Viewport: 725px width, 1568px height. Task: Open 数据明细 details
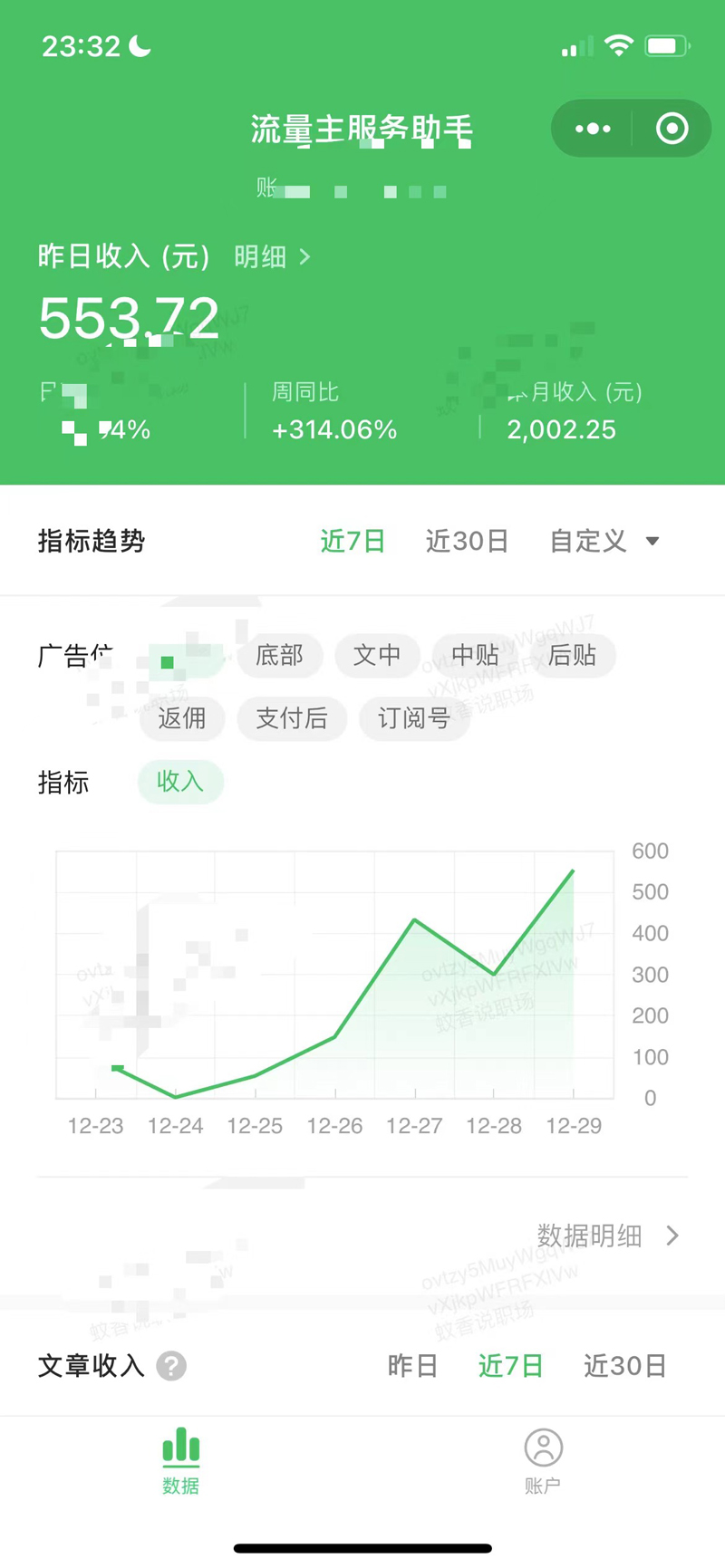(x=607, y=1236)
